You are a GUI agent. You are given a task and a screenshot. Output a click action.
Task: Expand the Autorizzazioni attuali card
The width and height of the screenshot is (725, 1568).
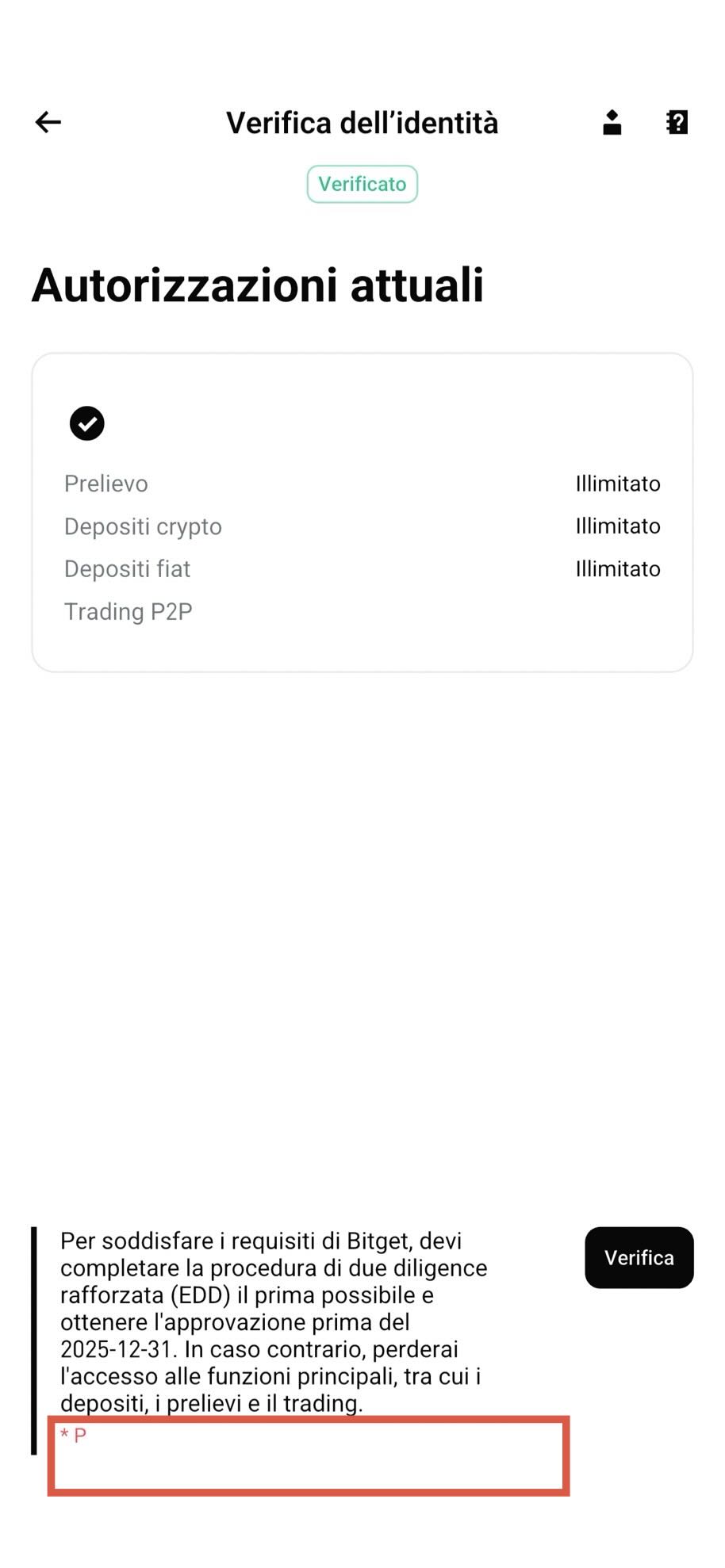pos(362,511)
